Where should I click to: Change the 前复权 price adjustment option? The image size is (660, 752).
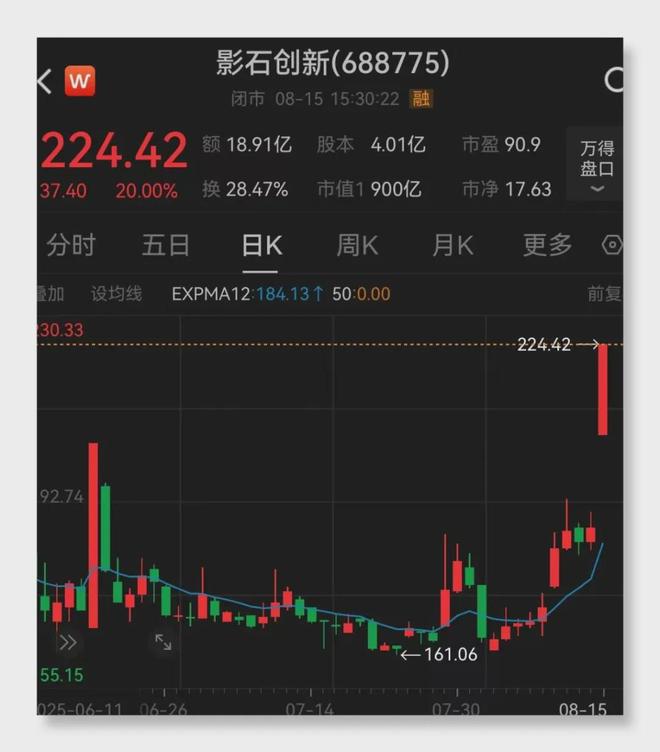click(604, 294)
